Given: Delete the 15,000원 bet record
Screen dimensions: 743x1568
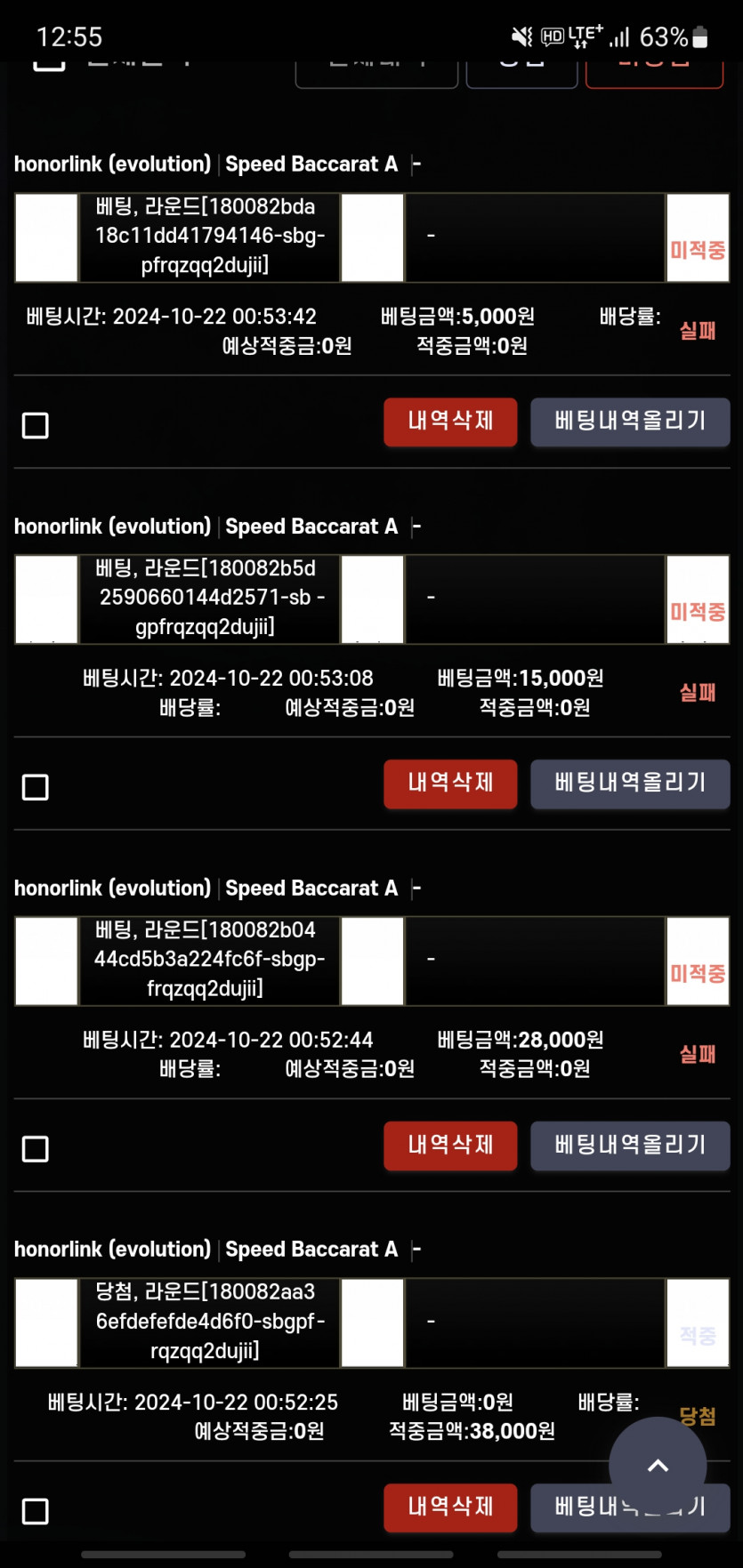Looking at the screenshot, I should tap(450, 784).
